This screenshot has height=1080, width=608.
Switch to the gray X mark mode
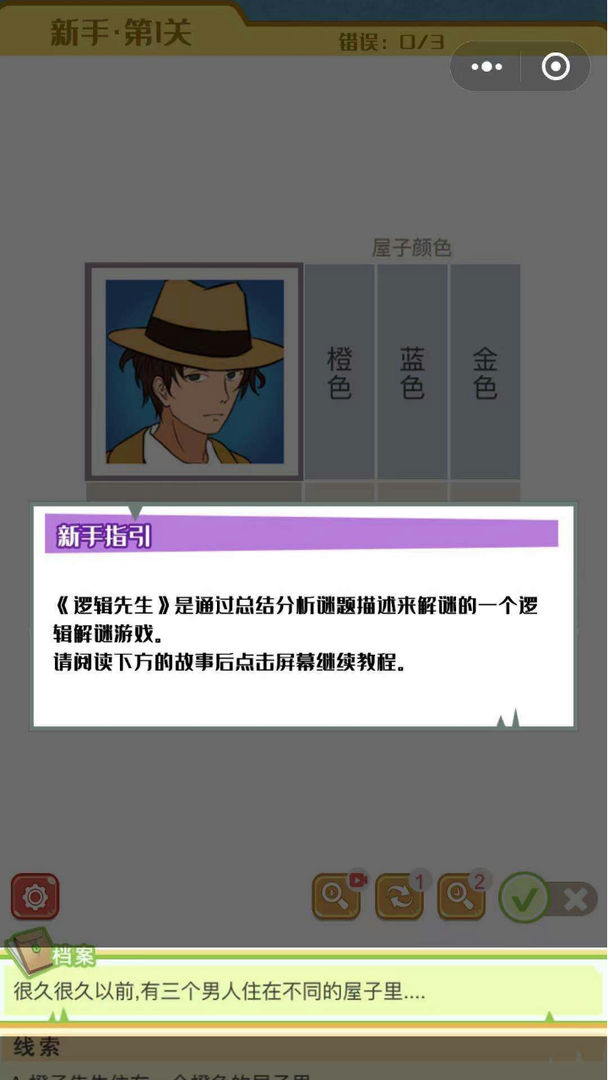(575, 899)
